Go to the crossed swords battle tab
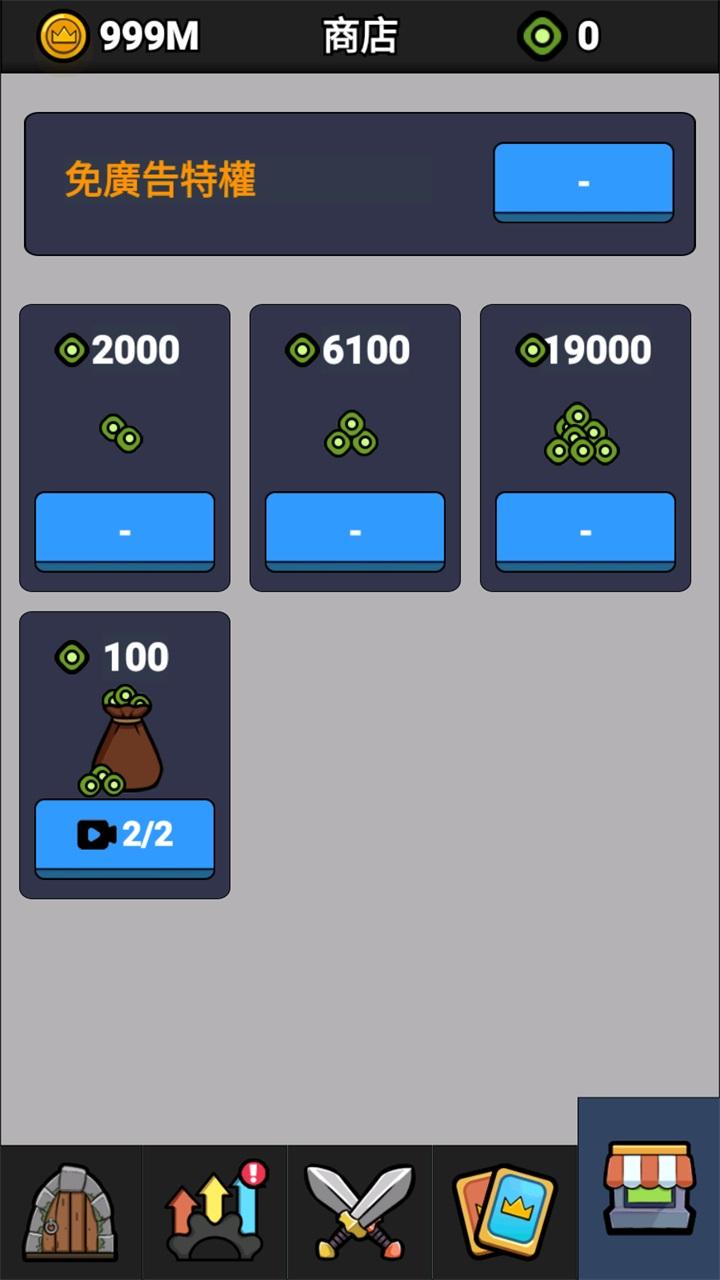The image size is (720, 1280). (359, 1212)
